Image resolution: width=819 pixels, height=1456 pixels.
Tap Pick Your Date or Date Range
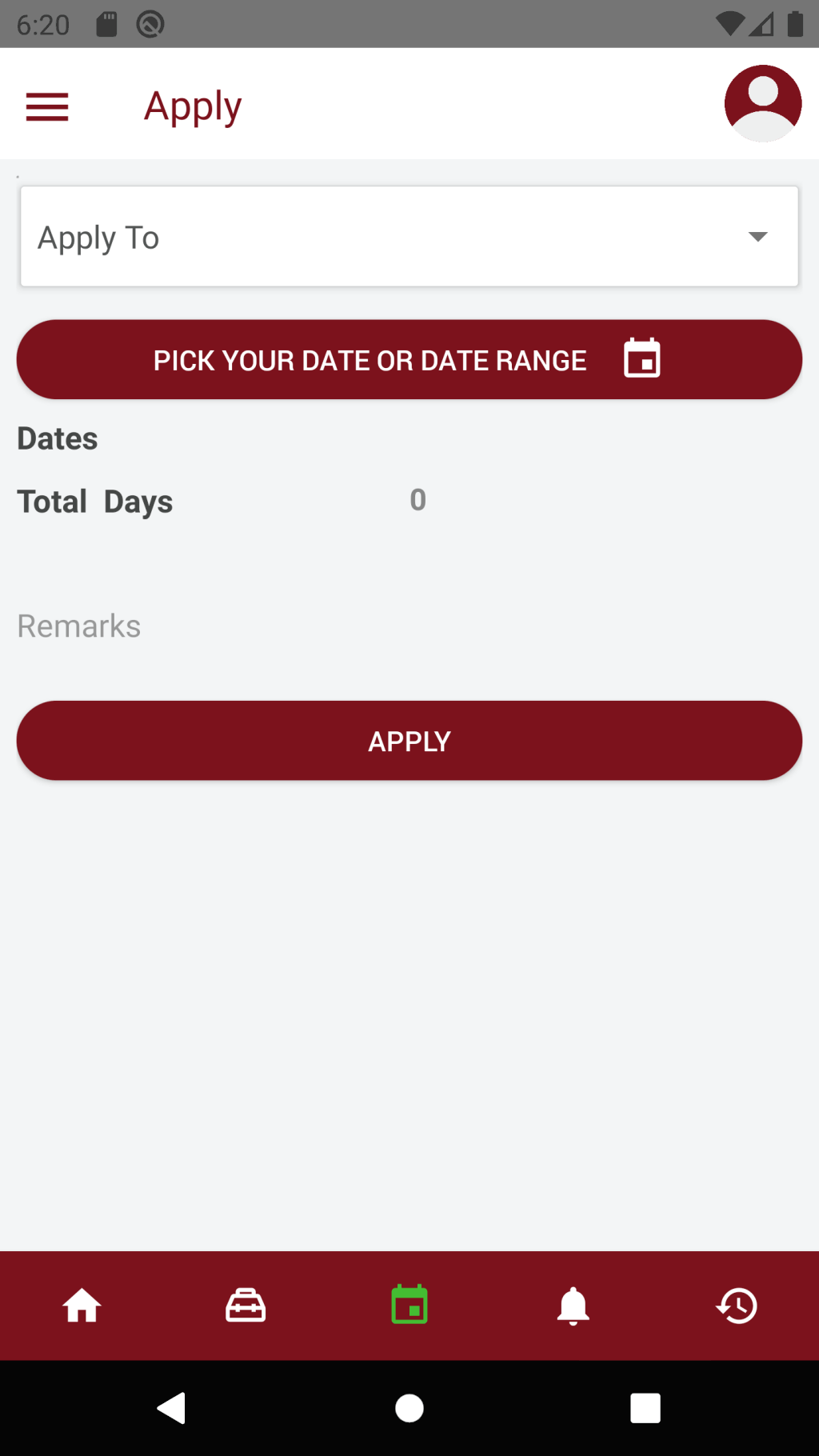tap(409, 360)
